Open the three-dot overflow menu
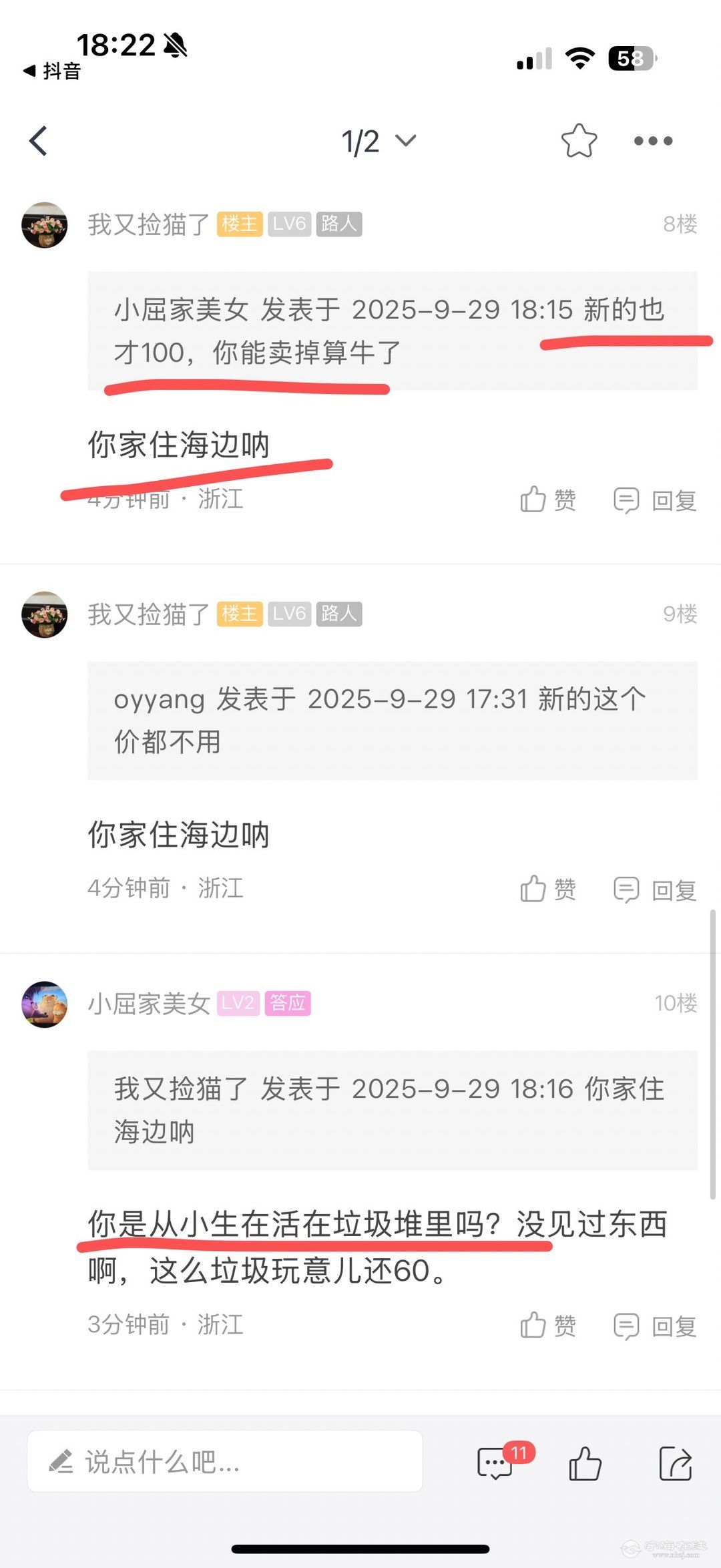Screen dimensions: 721x1568 tap(653, 141)
